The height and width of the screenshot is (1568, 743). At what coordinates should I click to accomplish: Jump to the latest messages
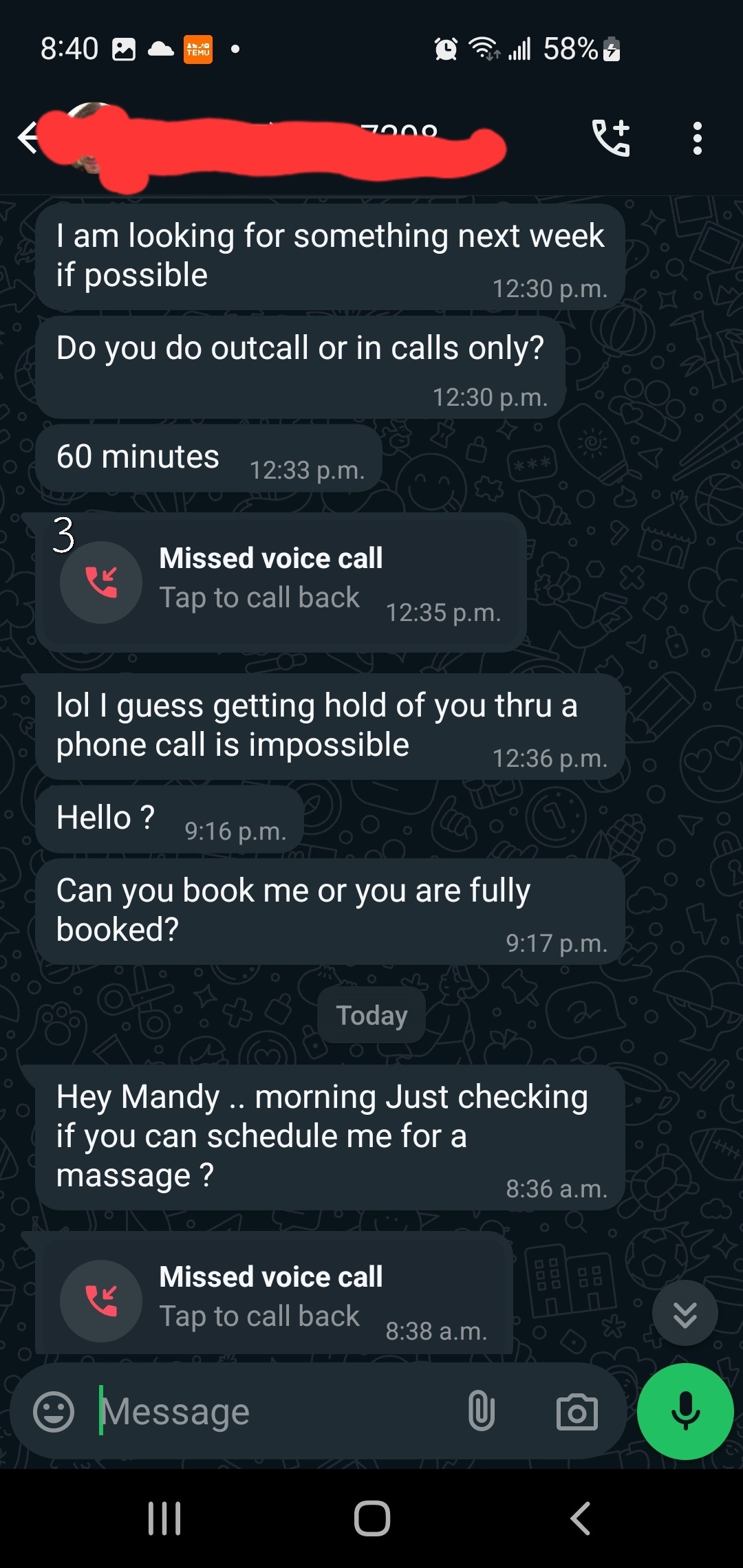click(685, 1313)
